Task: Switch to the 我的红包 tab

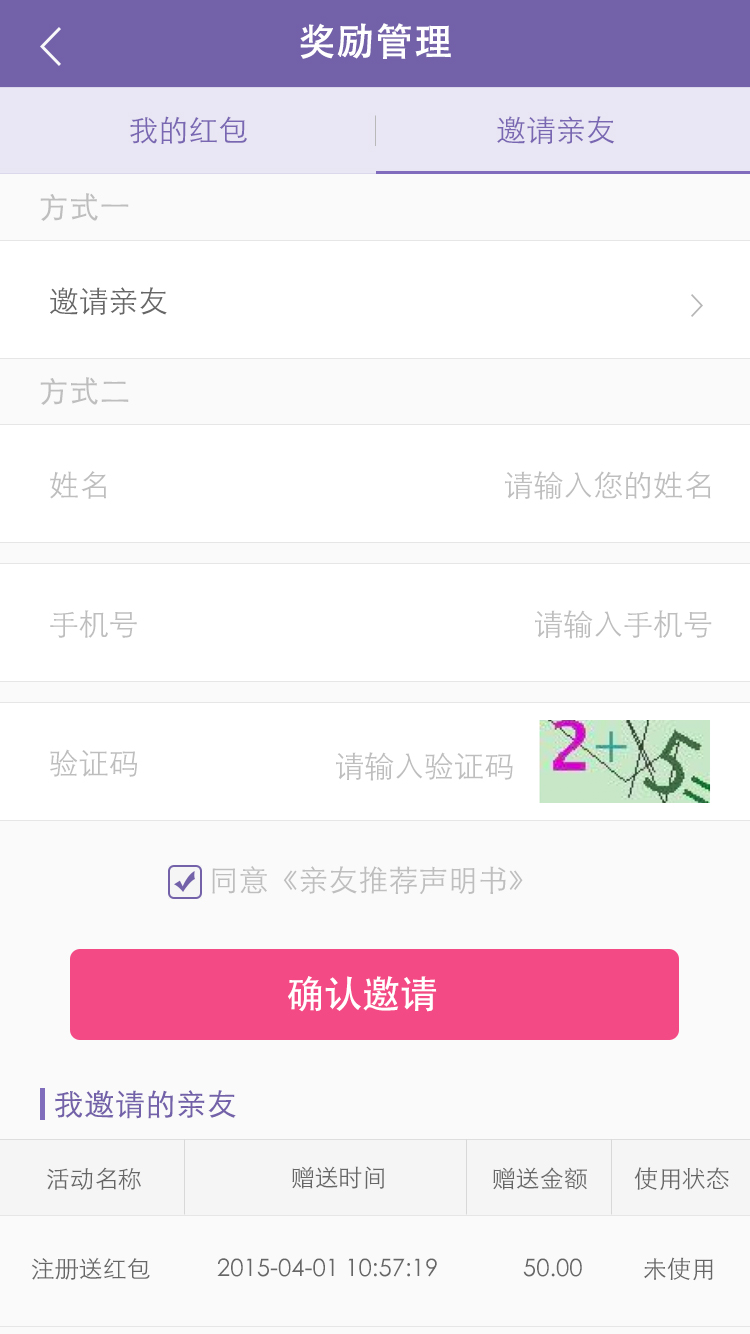Action: click(188, 131)
